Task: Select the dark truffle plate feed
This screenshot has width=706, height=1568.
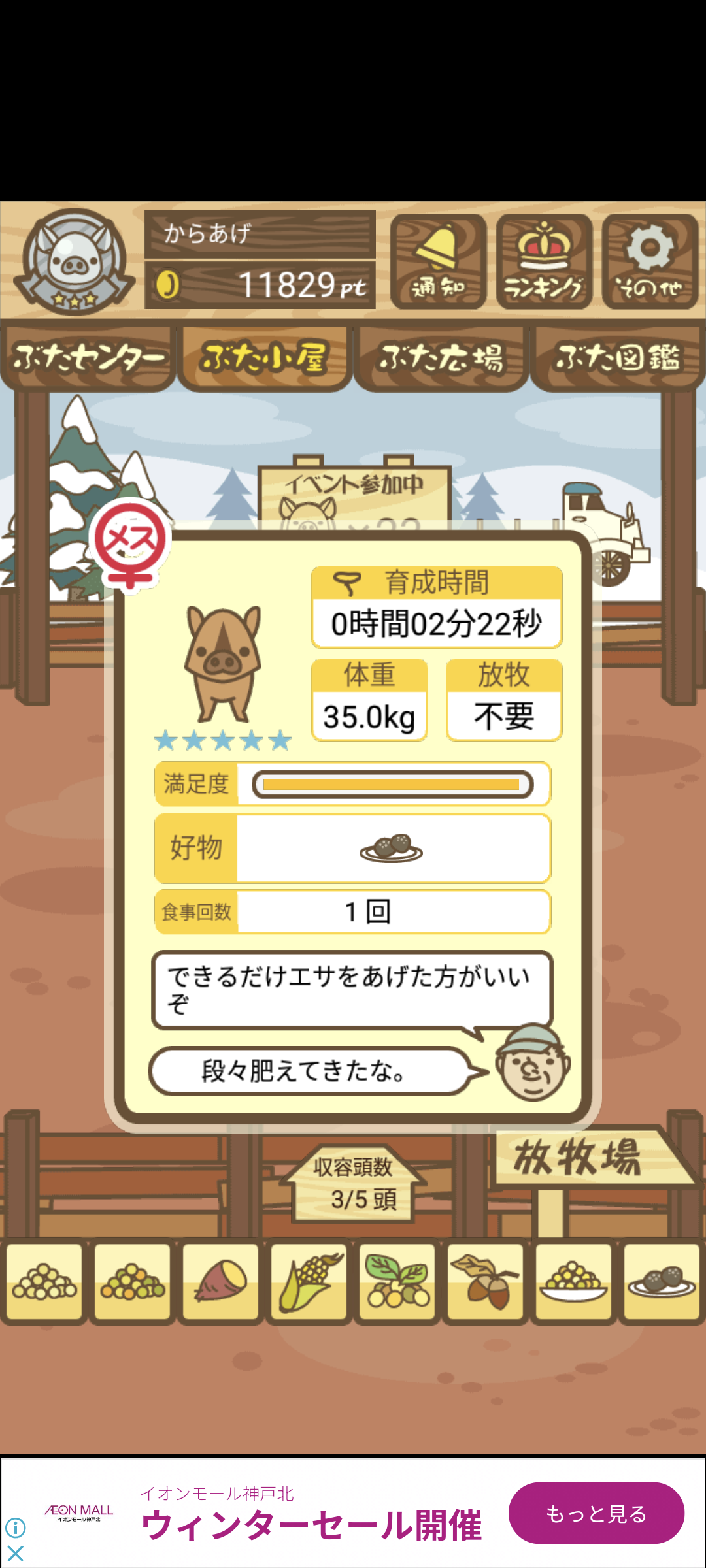Action: (662, 1282)
